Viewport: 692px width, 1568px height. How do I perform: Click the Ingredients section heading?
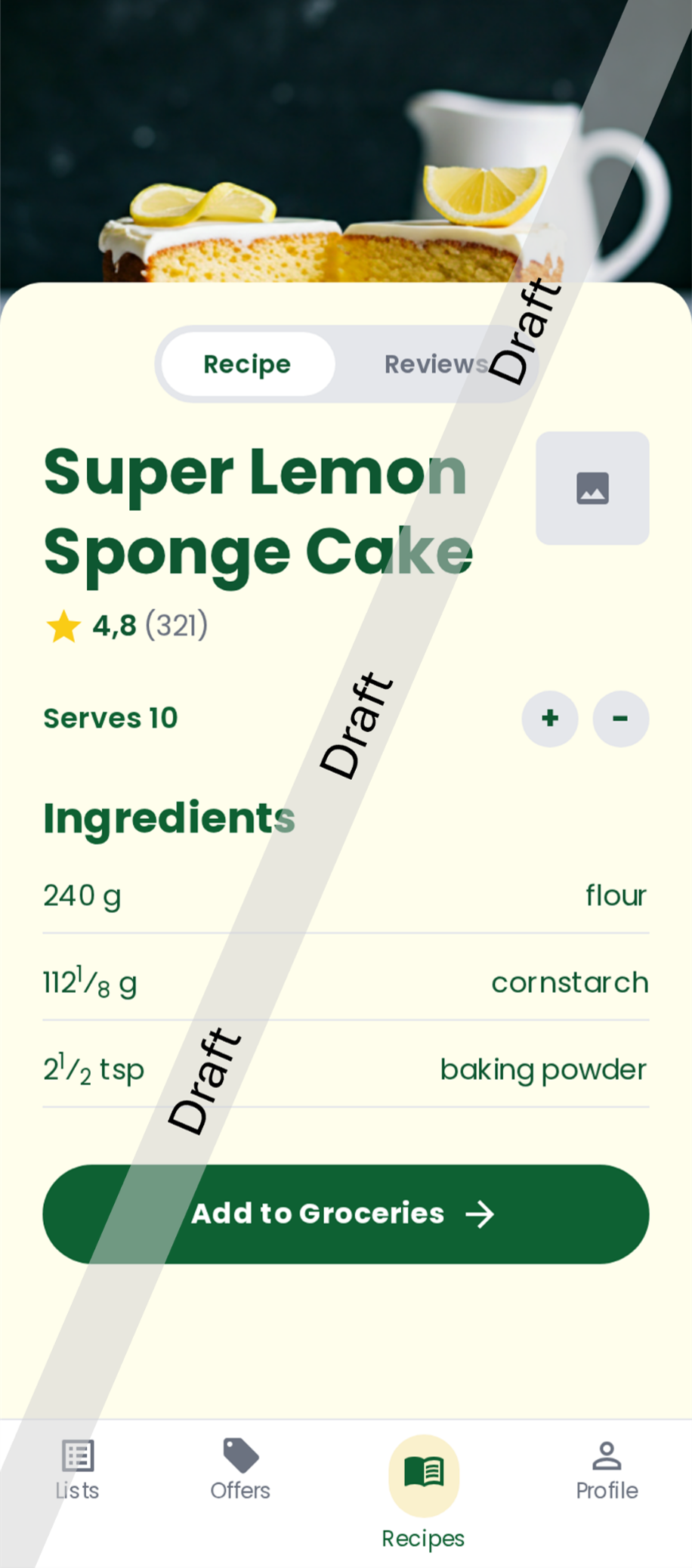168,817
